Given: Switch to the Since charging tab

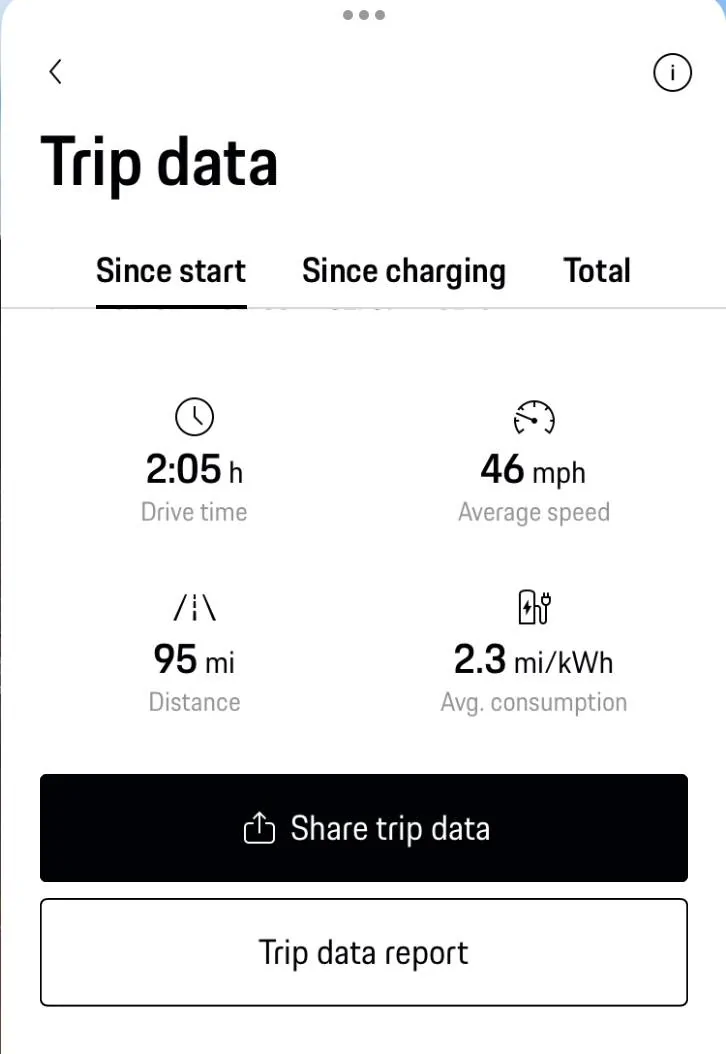Looking at the screenshot, I should pos(404,271).
